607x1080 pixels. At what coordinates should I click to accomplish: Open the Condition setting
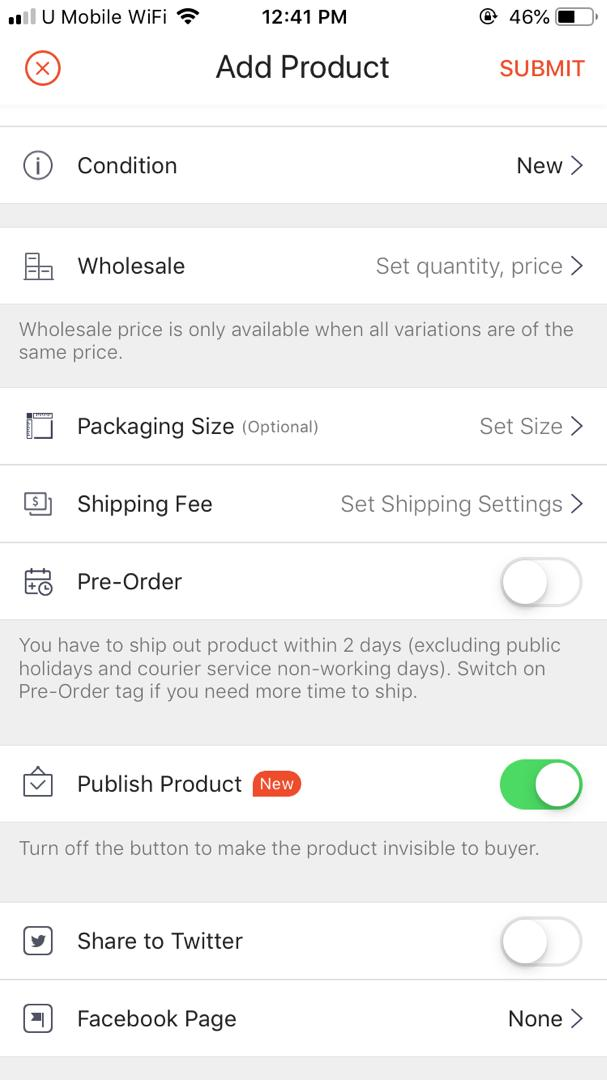tap(303, 166)
